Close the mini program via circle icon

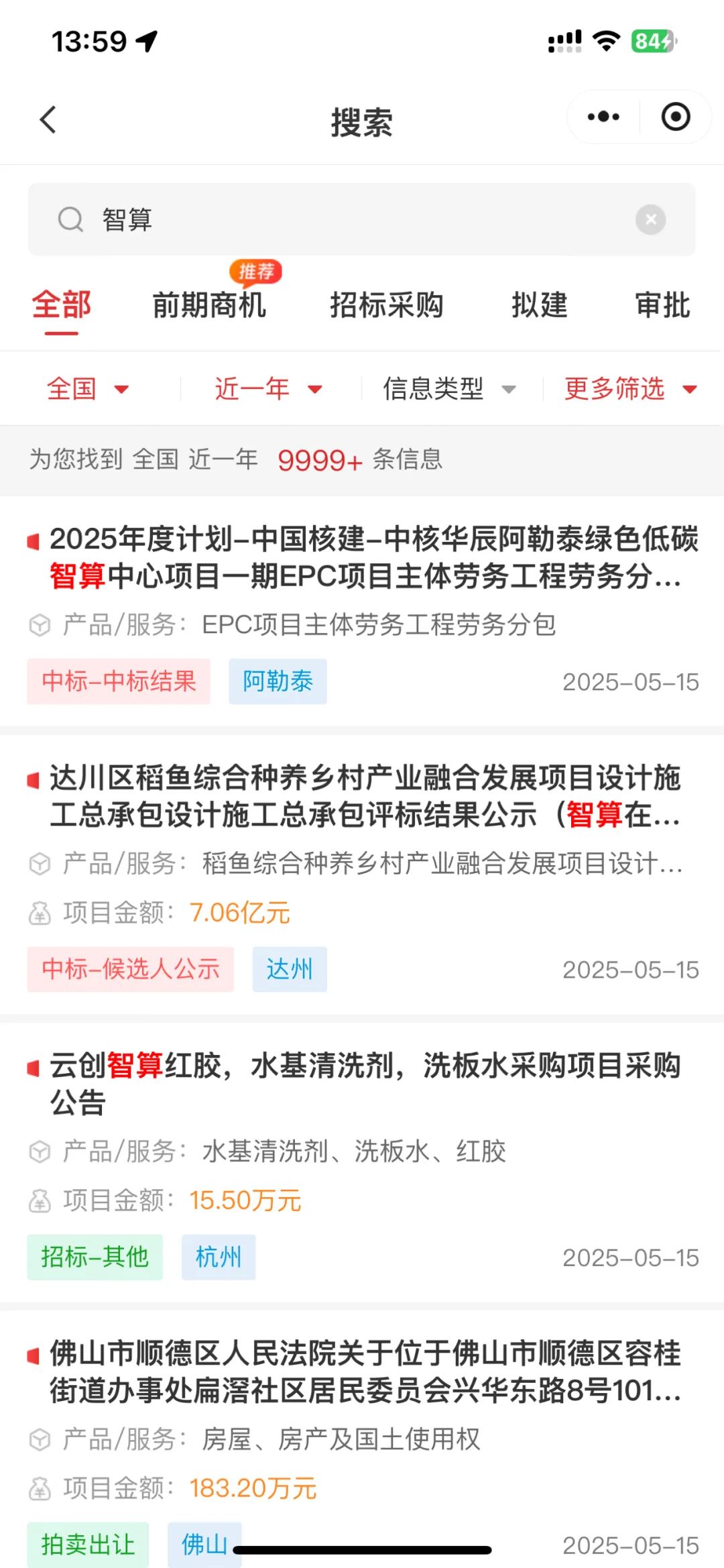[675, 117]
